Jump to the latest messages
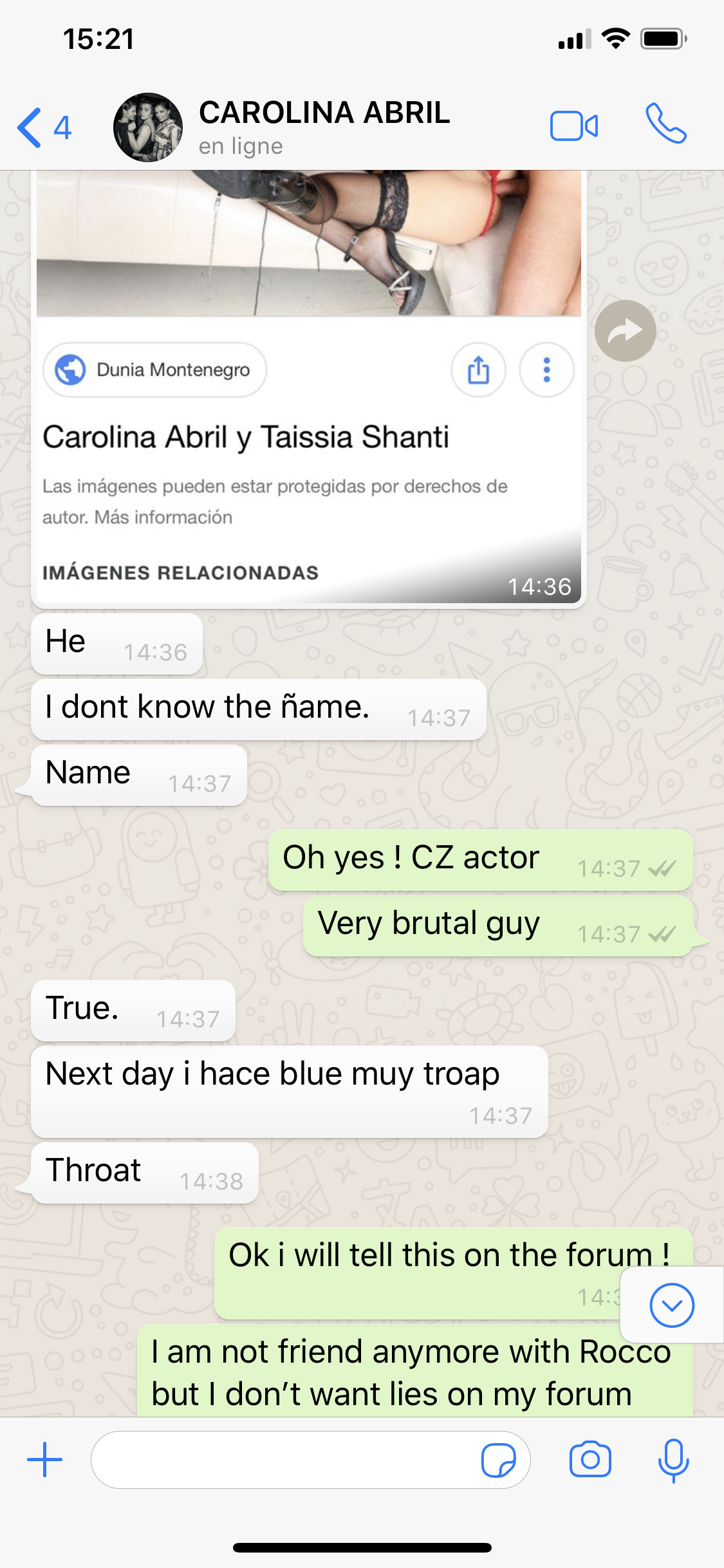The image size is (724, 1568). [671, 1305]
